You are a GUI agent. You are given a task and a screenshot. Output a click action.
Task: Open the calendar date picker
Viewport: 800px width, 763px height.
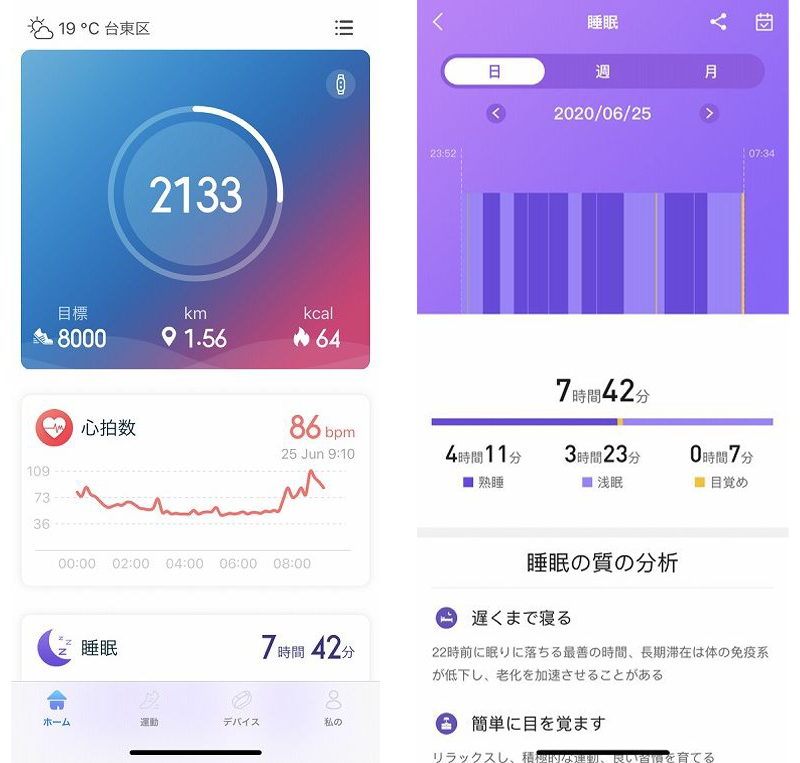pos(764,22)
